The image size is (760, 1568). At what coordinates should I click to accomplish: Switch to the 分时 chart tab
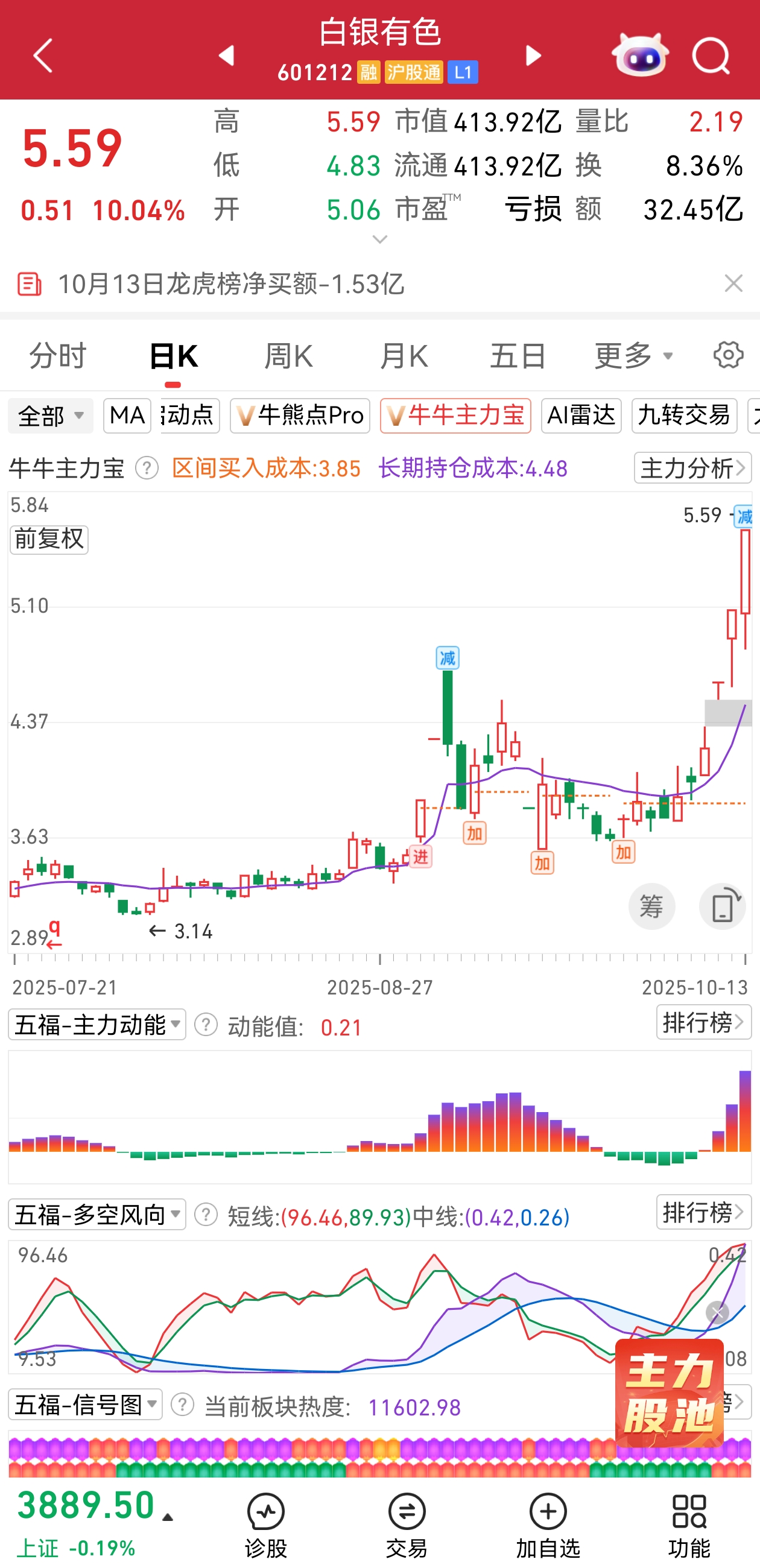tap(59, 355)
